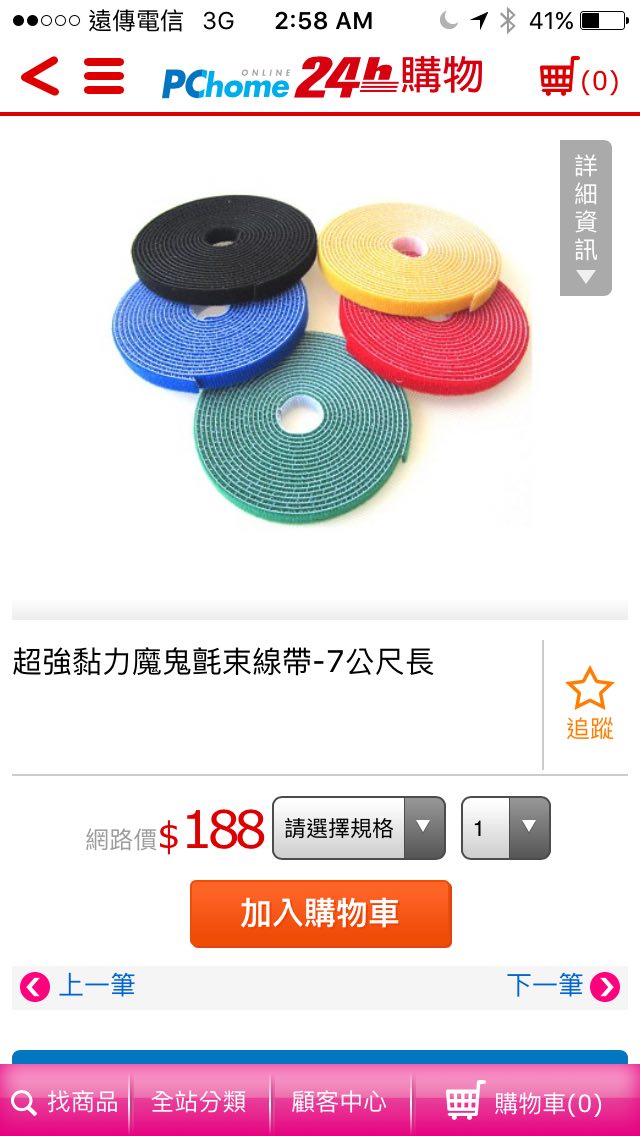Tap the PChome 24h購物 home logo
This screenshot has width=640, height=1136.
click(x=322, y=78)
